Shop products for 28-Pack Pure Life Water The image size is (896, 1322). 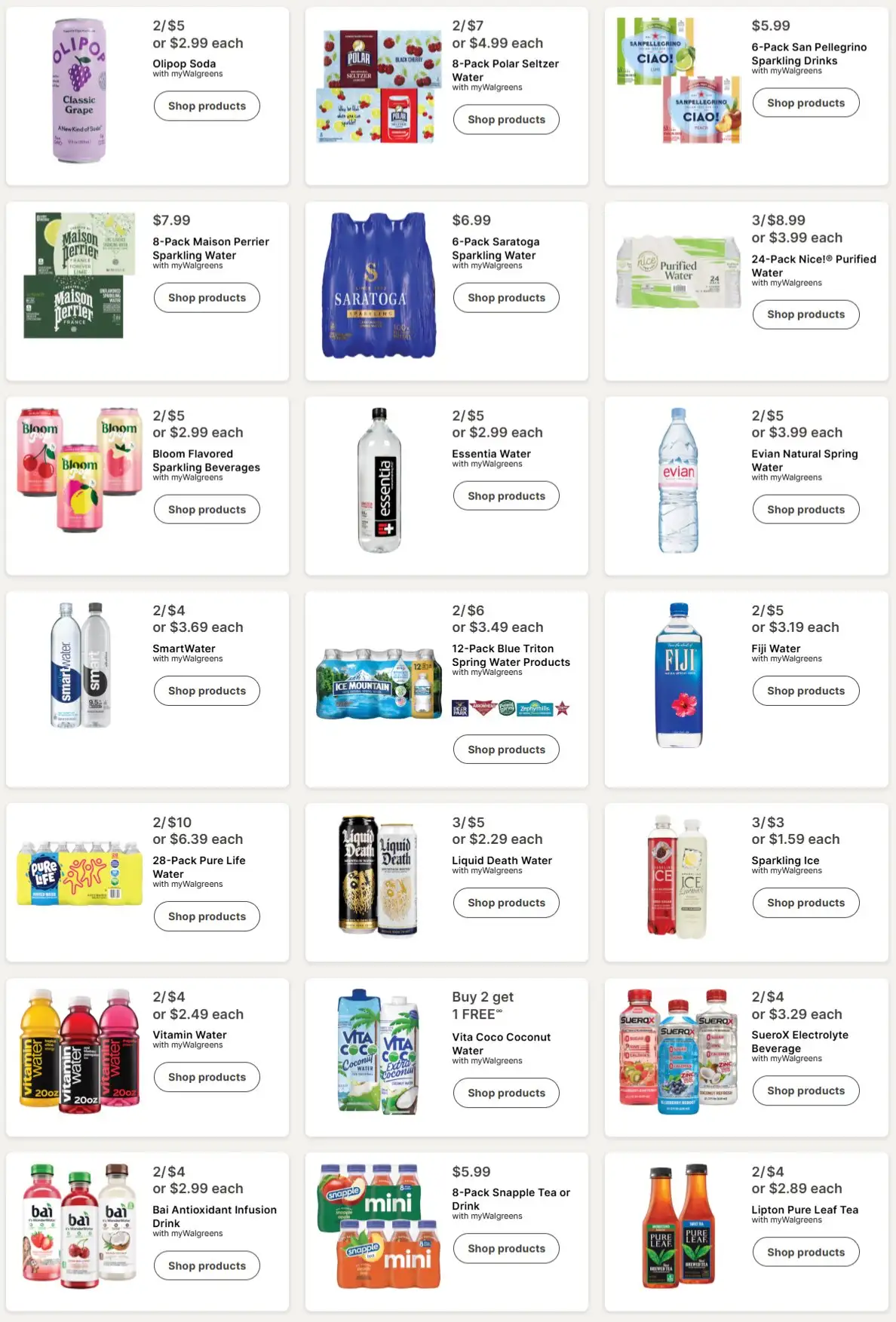click(207, 916)
